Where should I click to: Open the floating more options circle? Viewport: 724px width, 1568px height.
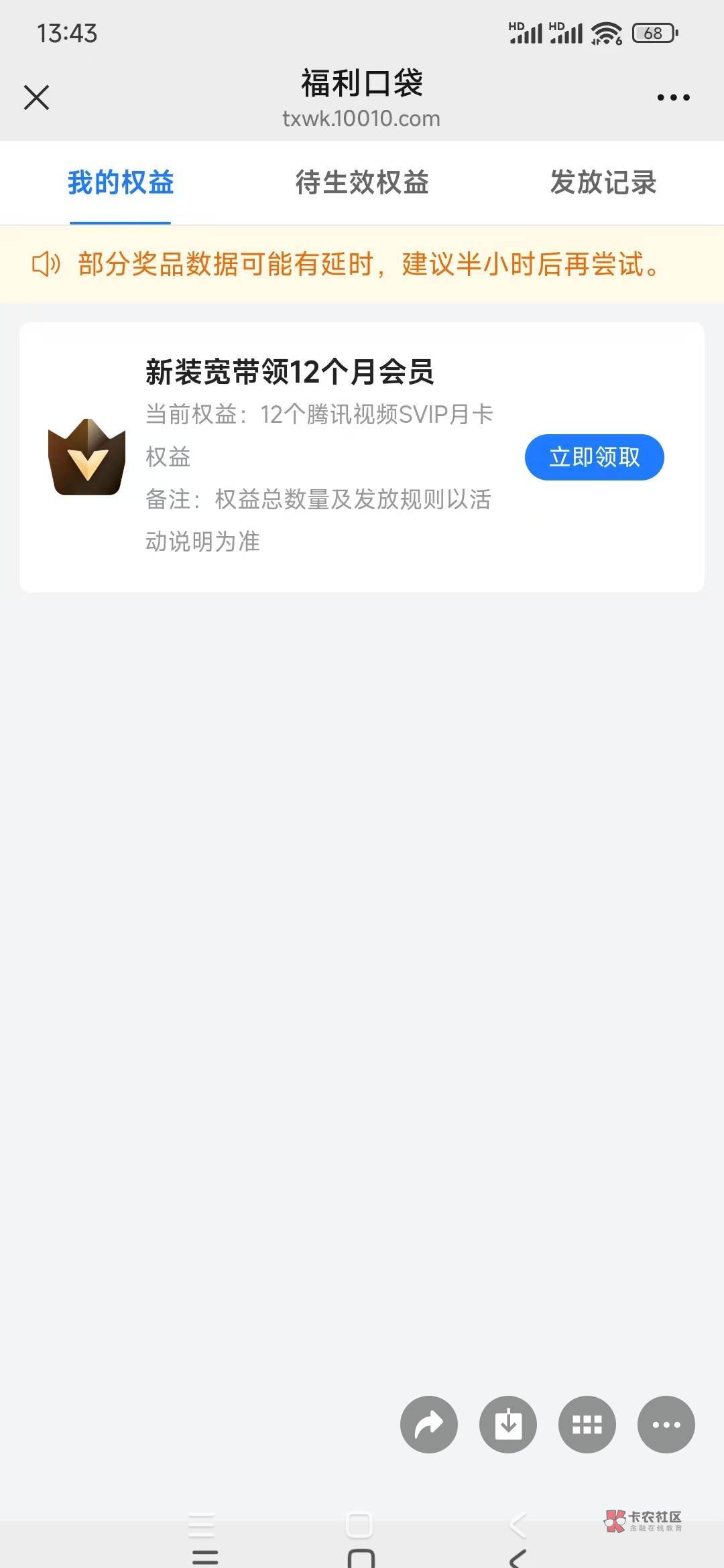point(666,1425)
